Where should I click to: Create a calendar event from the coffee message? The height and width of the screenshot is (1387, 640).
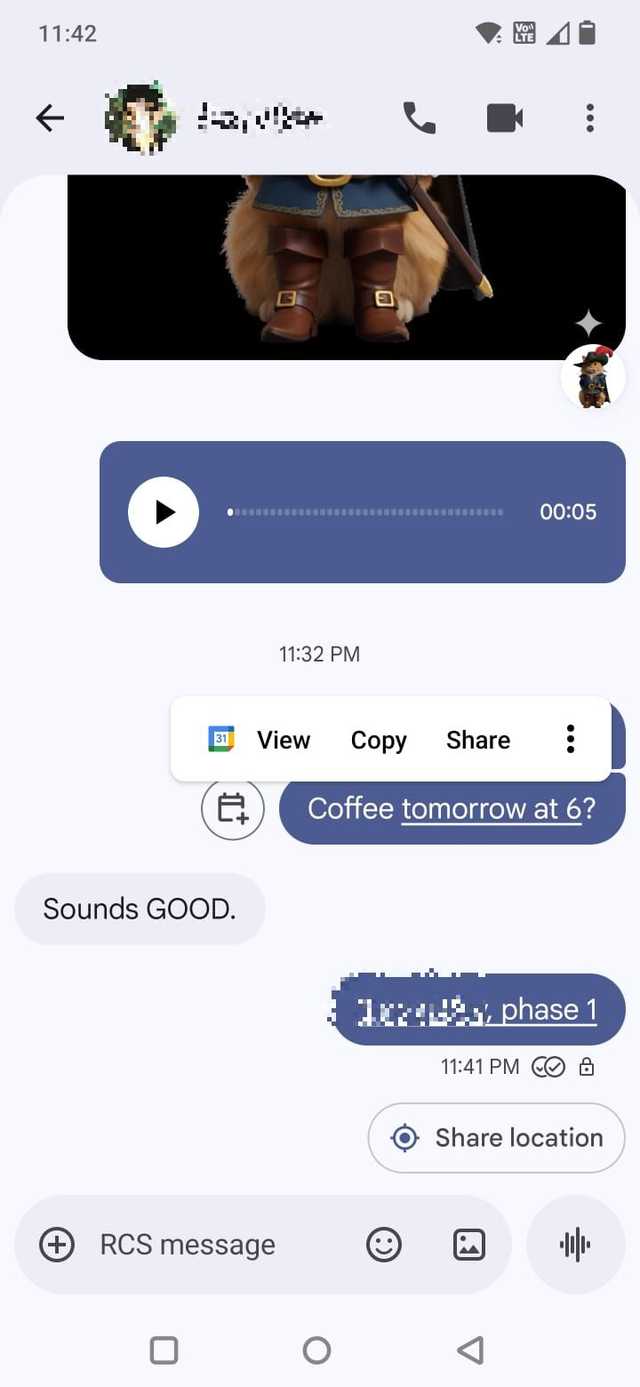pos(232,809)
